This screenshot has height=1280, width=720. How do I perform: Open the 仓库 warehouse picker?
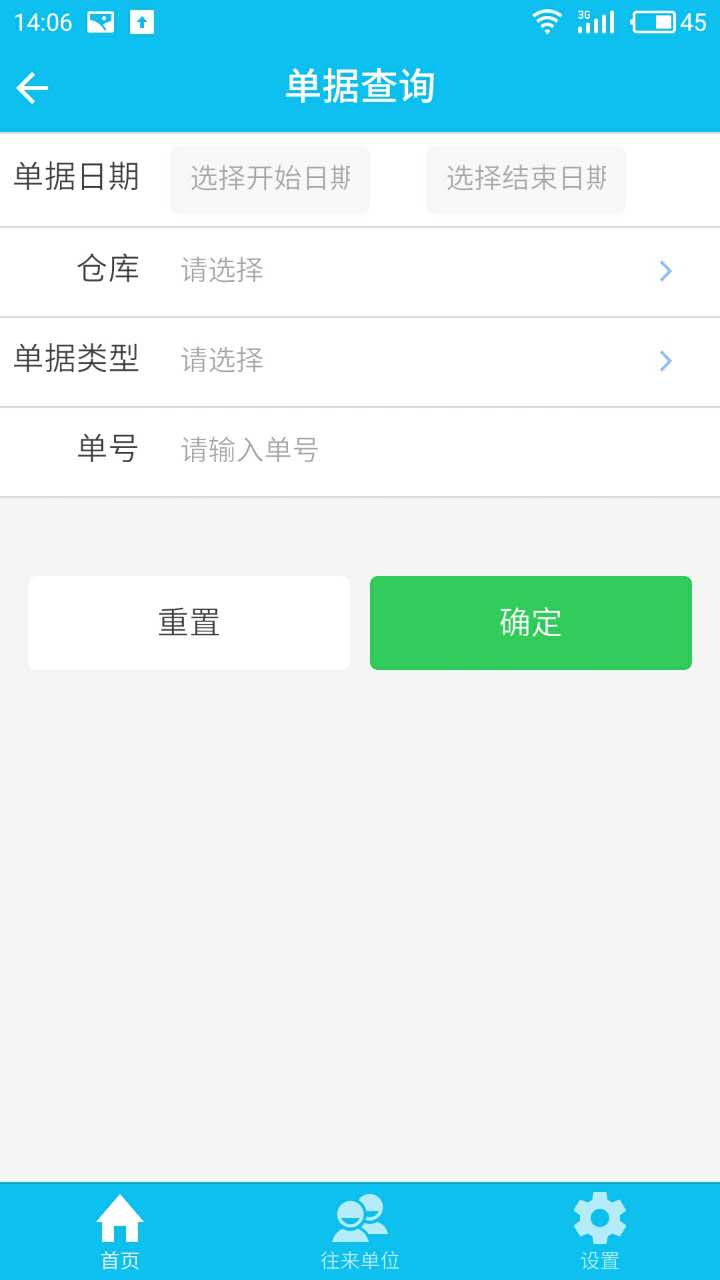pos(360,272)
